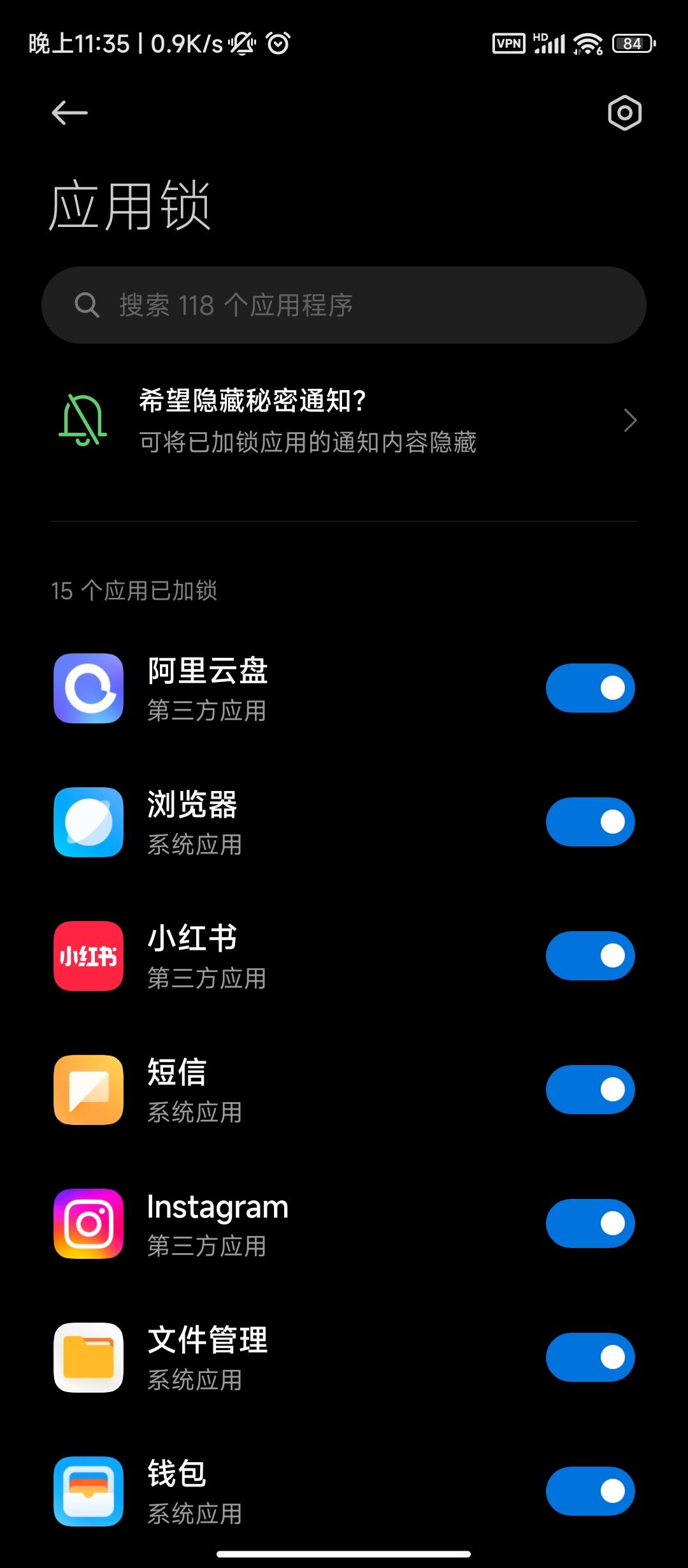Open app lock settings gear icon
The height and width of the screenshot is (1568, 688).
pyautogui.click(x=624, y=113)
